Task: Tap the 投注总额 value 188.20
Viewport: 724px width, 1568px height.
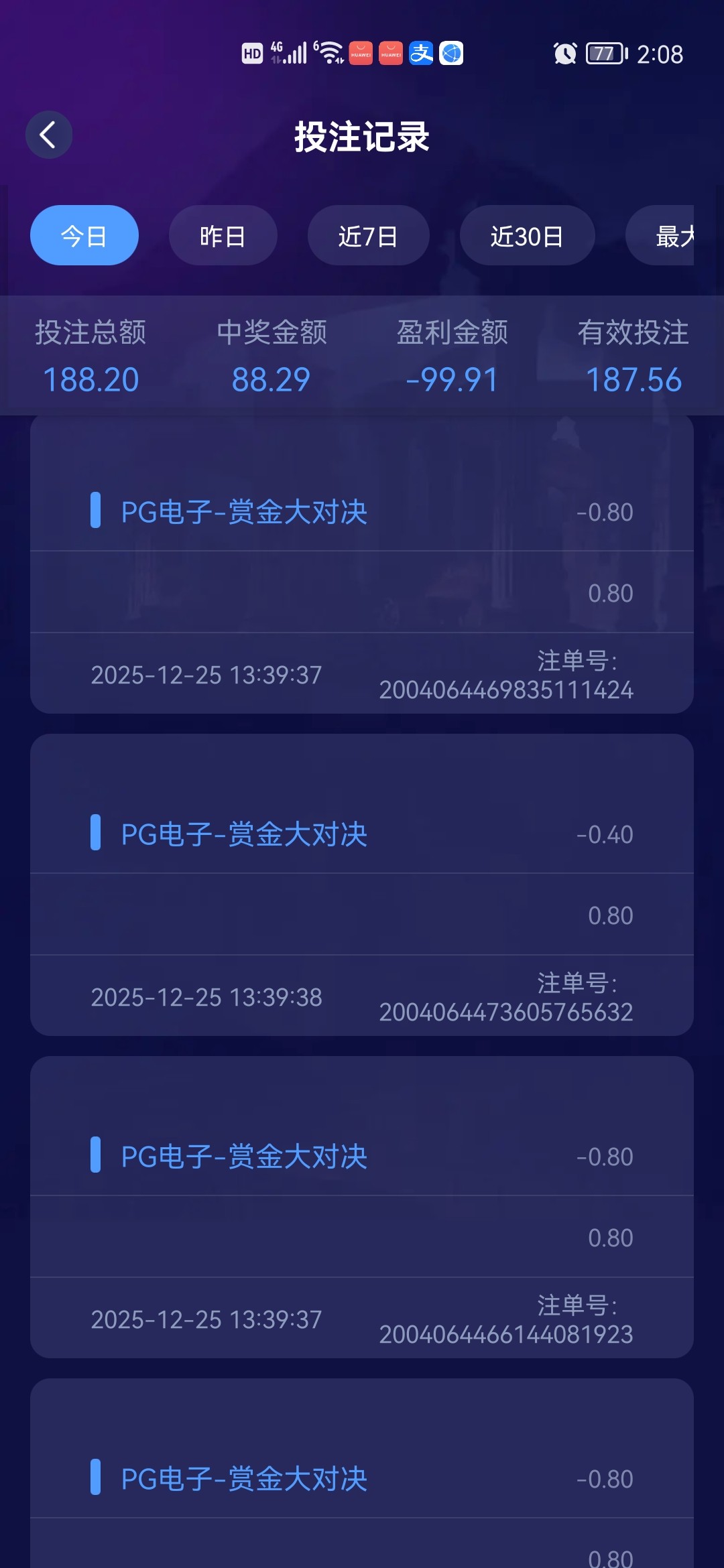Action: click(x=90, y=379)
